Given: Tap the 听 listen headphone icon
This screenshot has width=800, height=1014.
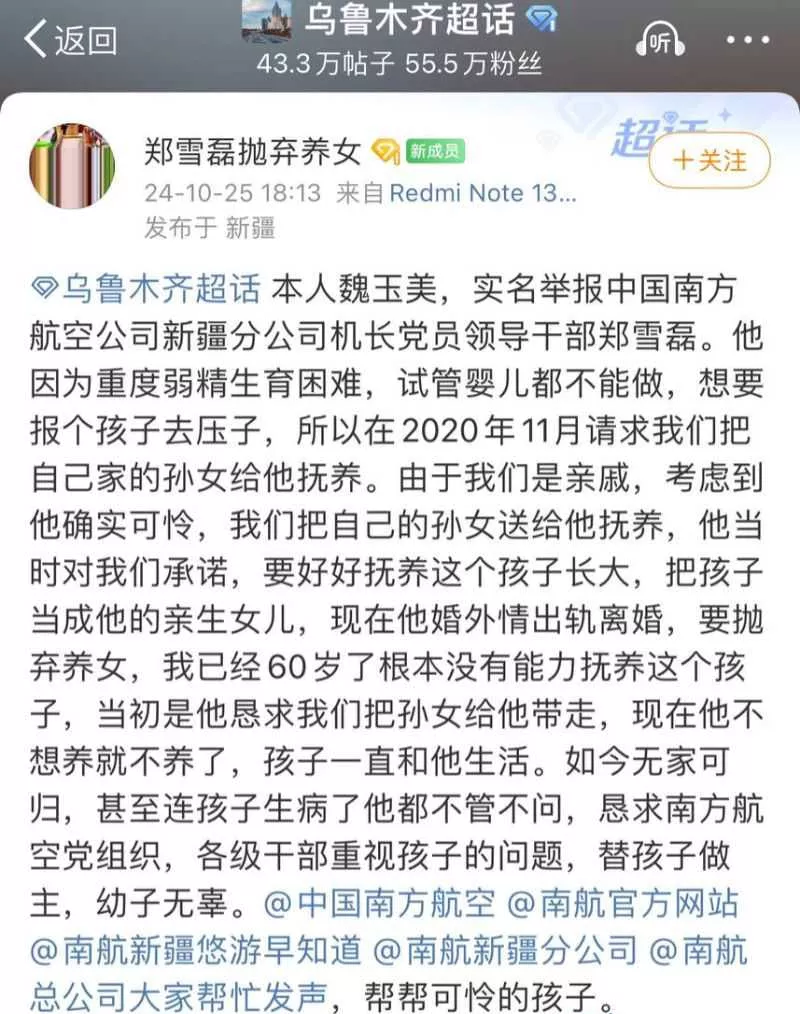Looking at the screenshot, I should [659, 42].
